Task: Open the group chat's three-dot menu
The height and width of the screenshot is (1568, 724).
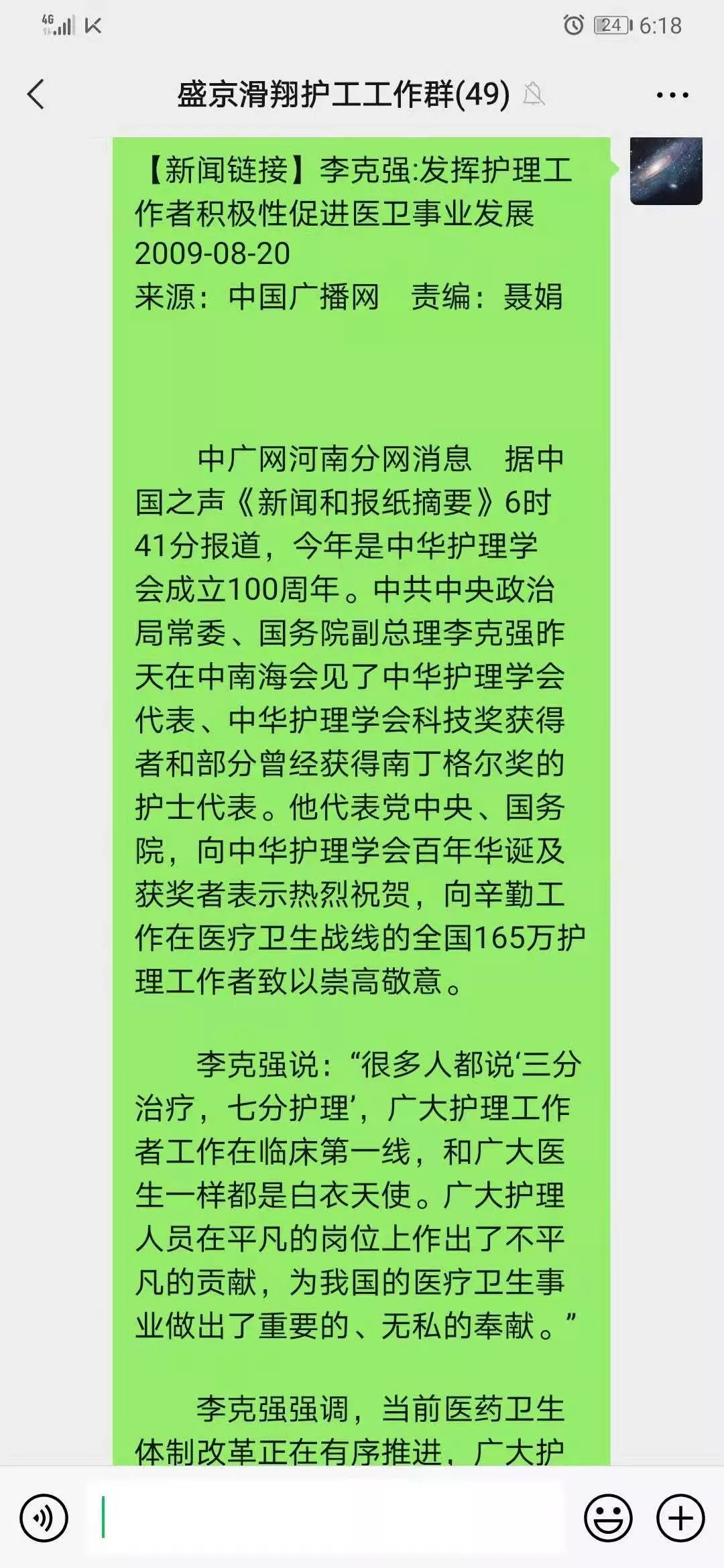Action: (x=672, y=94)
